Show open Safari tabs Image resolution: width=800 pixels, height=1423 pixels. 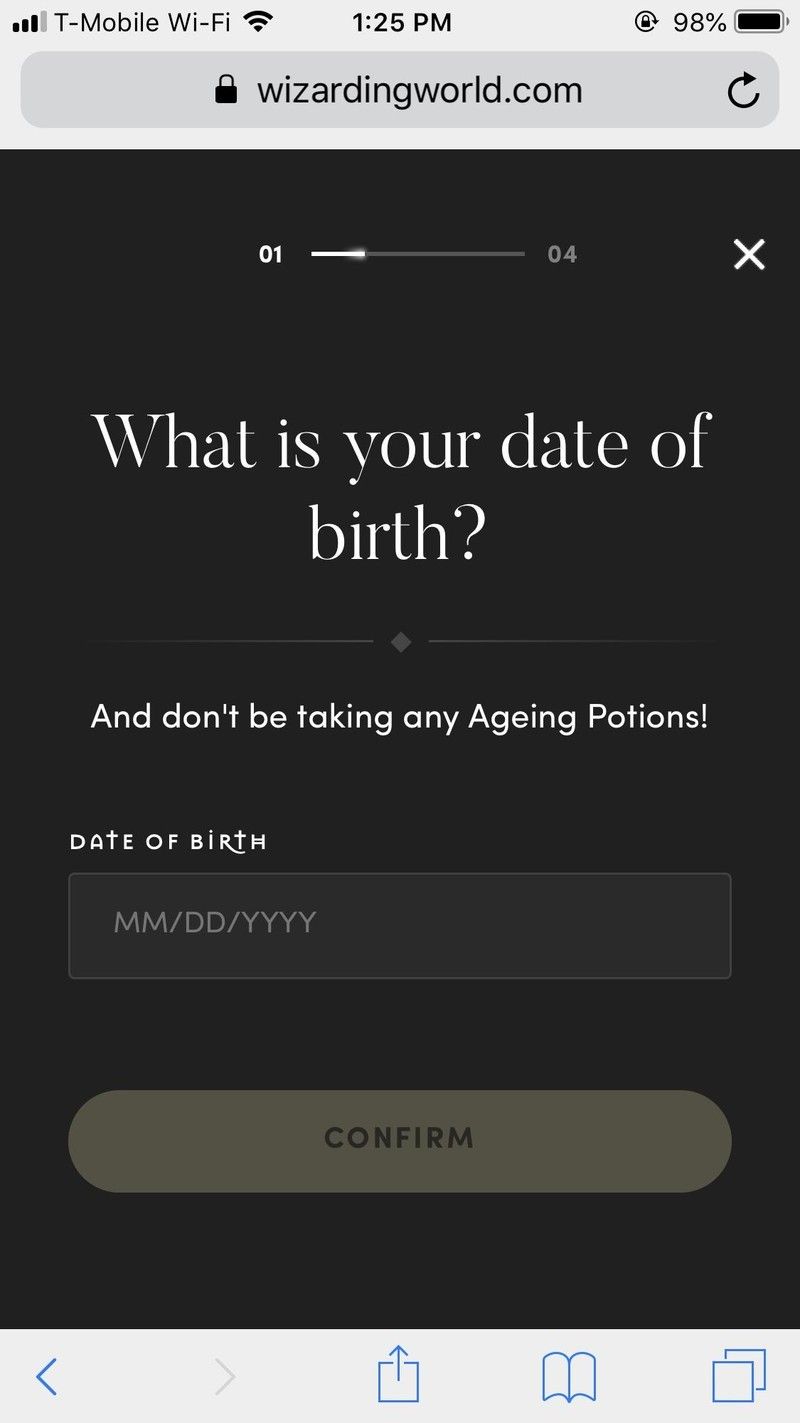point(739,1376)
